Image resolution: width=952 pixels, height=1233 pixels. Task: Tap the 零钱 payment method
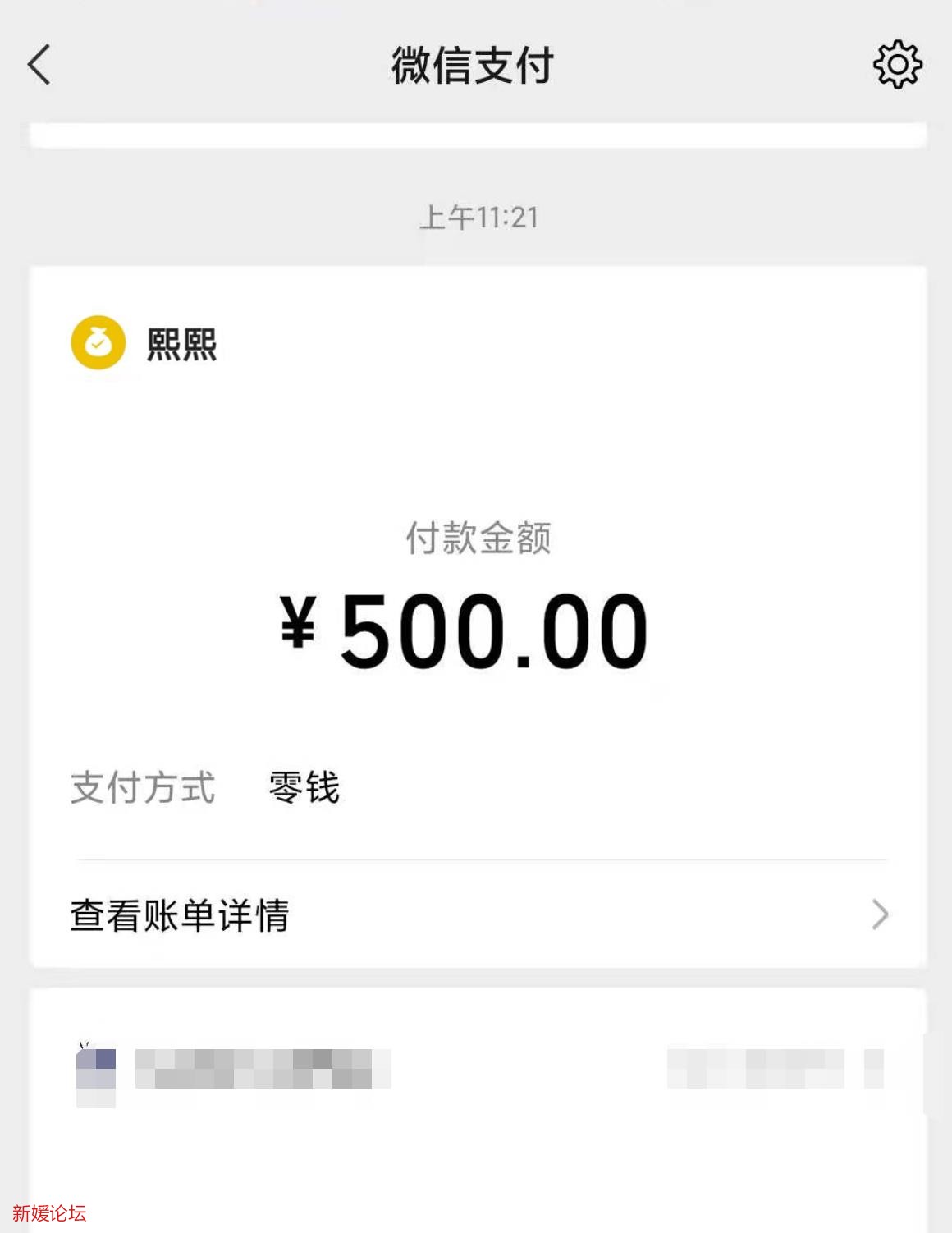(x=304, y=788)
